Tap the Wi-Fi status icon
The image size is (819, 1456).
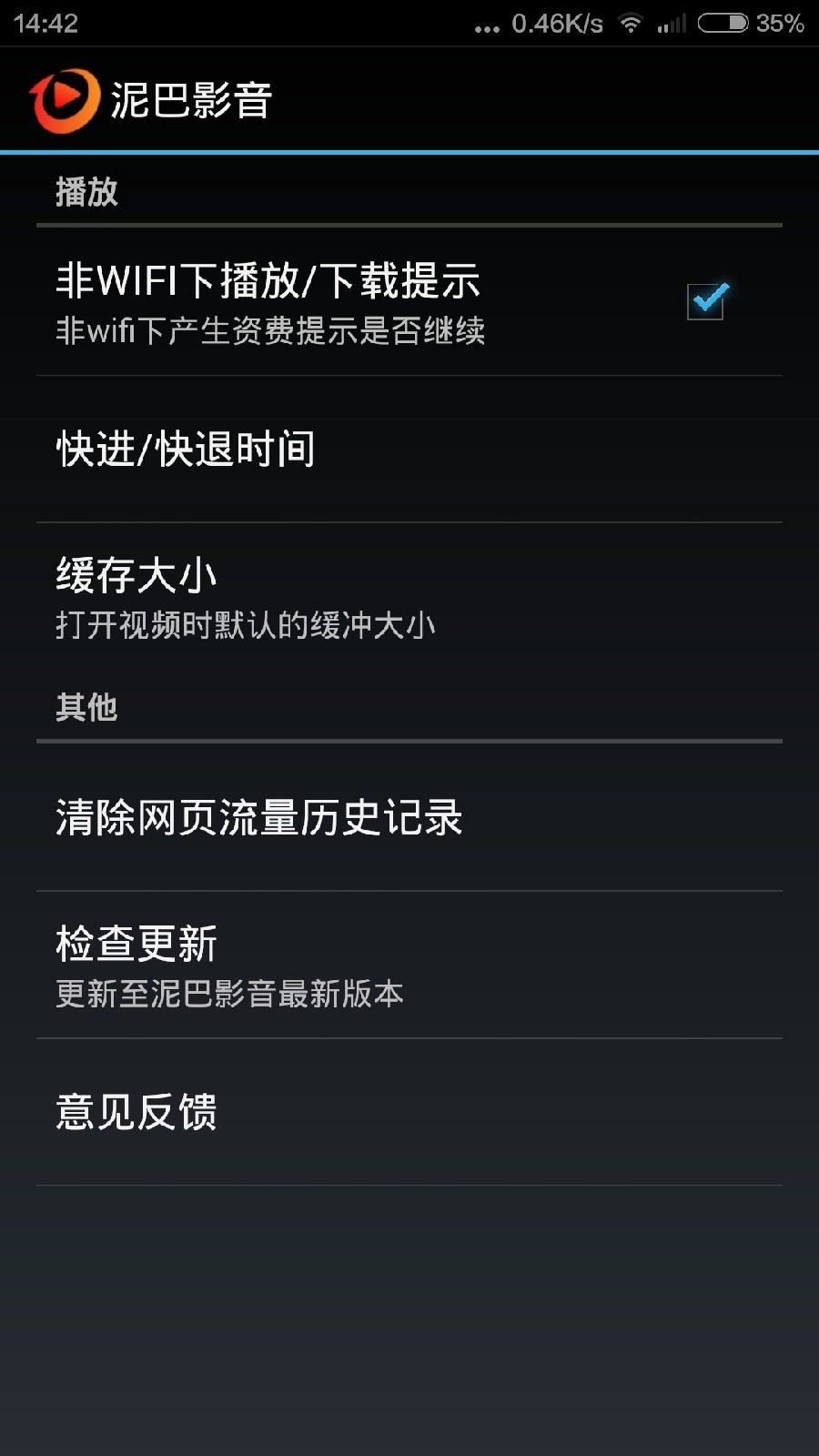(630, 23)
